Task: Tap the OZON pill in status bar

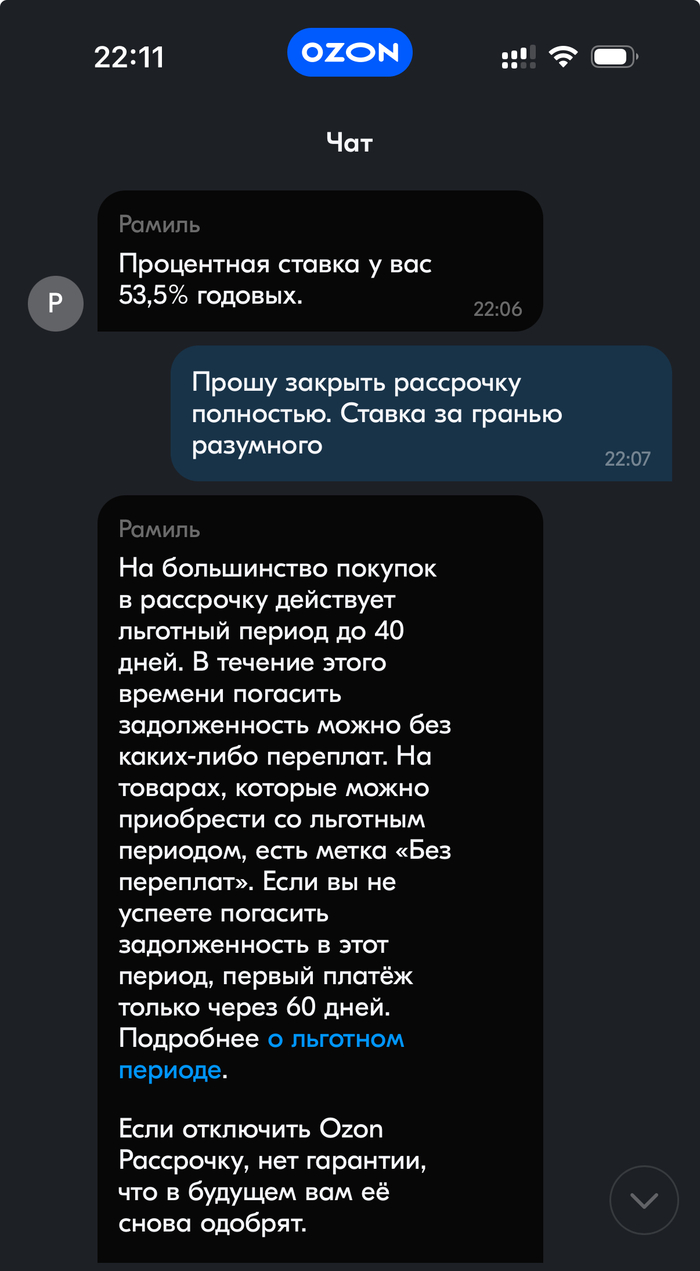Action: pyautogui.click(x=350, y=53)
